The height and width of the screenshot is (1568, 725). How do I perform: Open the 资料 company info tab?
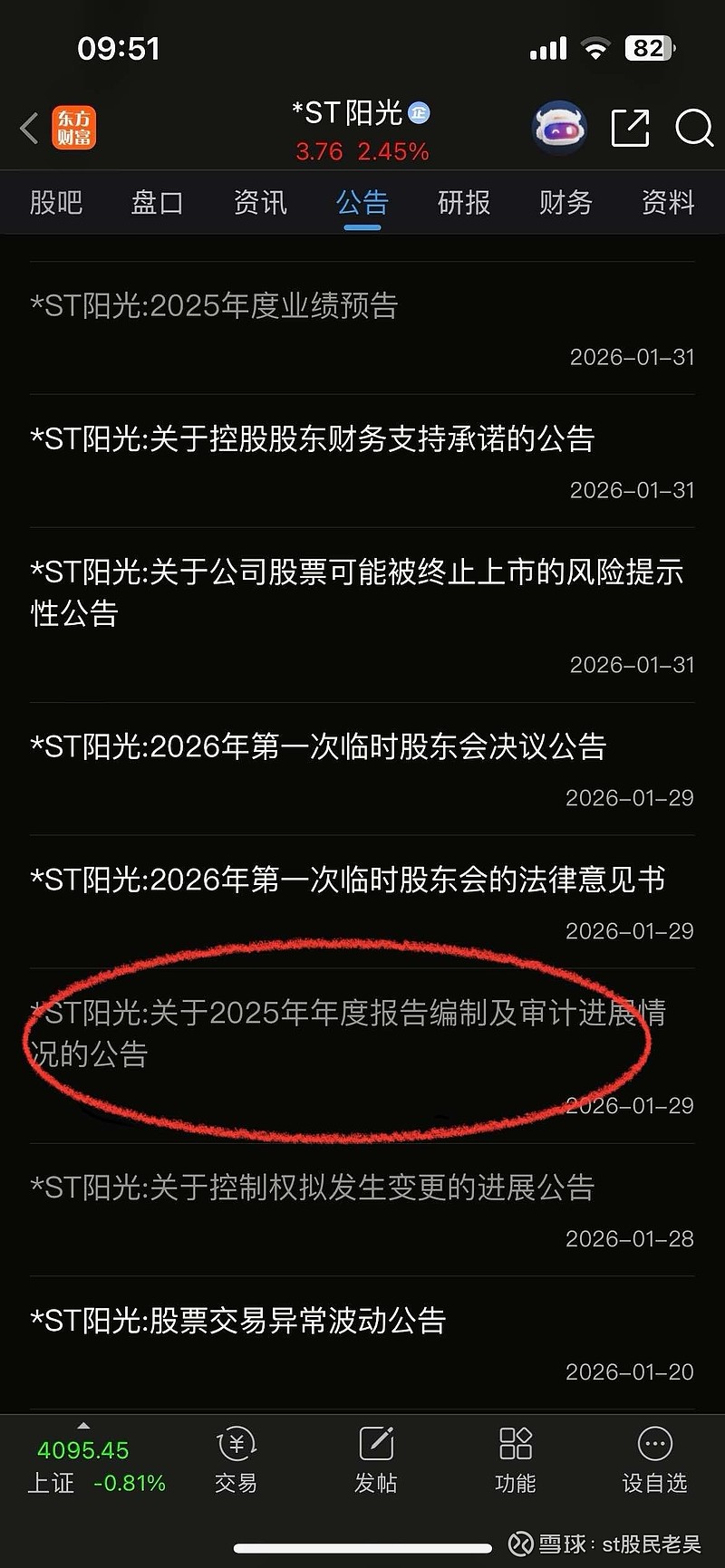click(x=667, y=202)
